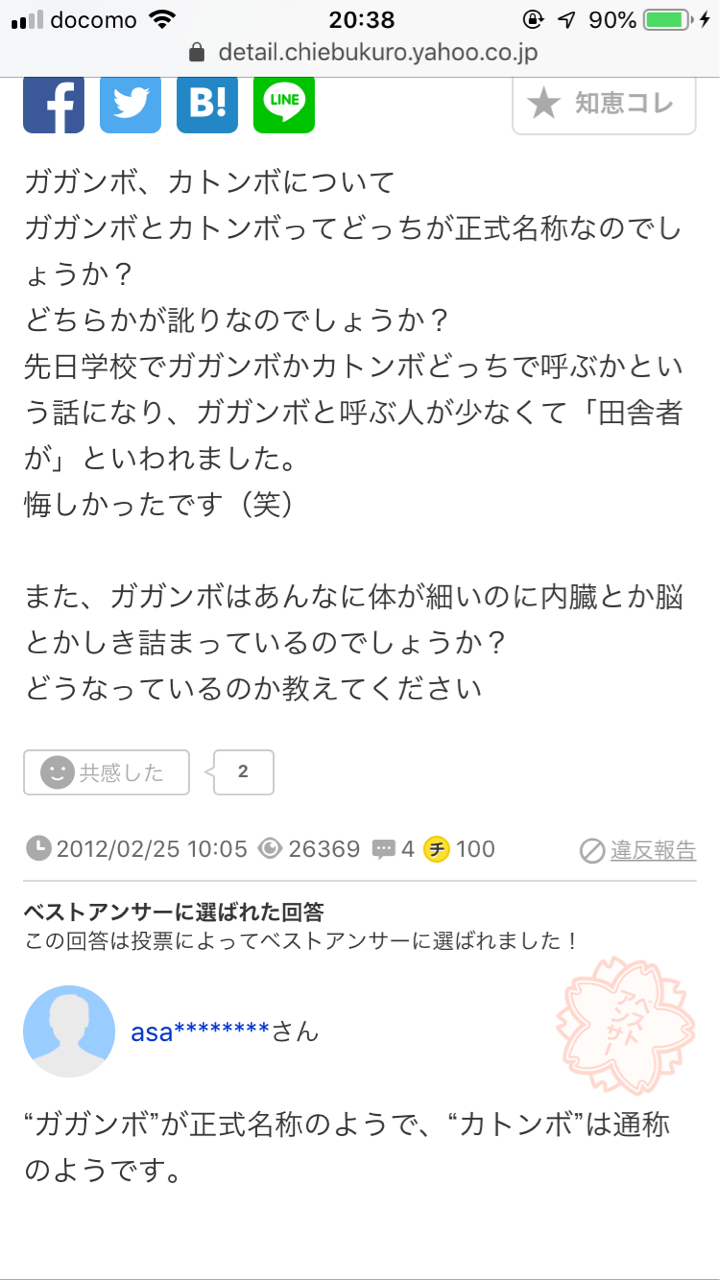The height and width of the screenshot is (1280, 720).
Task: Add question to 知恵コレ
Action: point(604,103)
